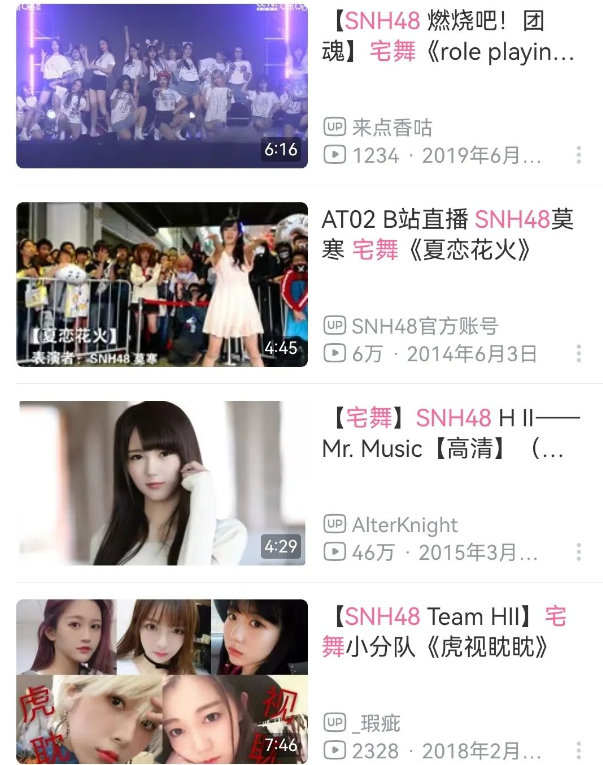Open more options for AlterKnight's video
603x765 pixels.
(x=579, y=552)
